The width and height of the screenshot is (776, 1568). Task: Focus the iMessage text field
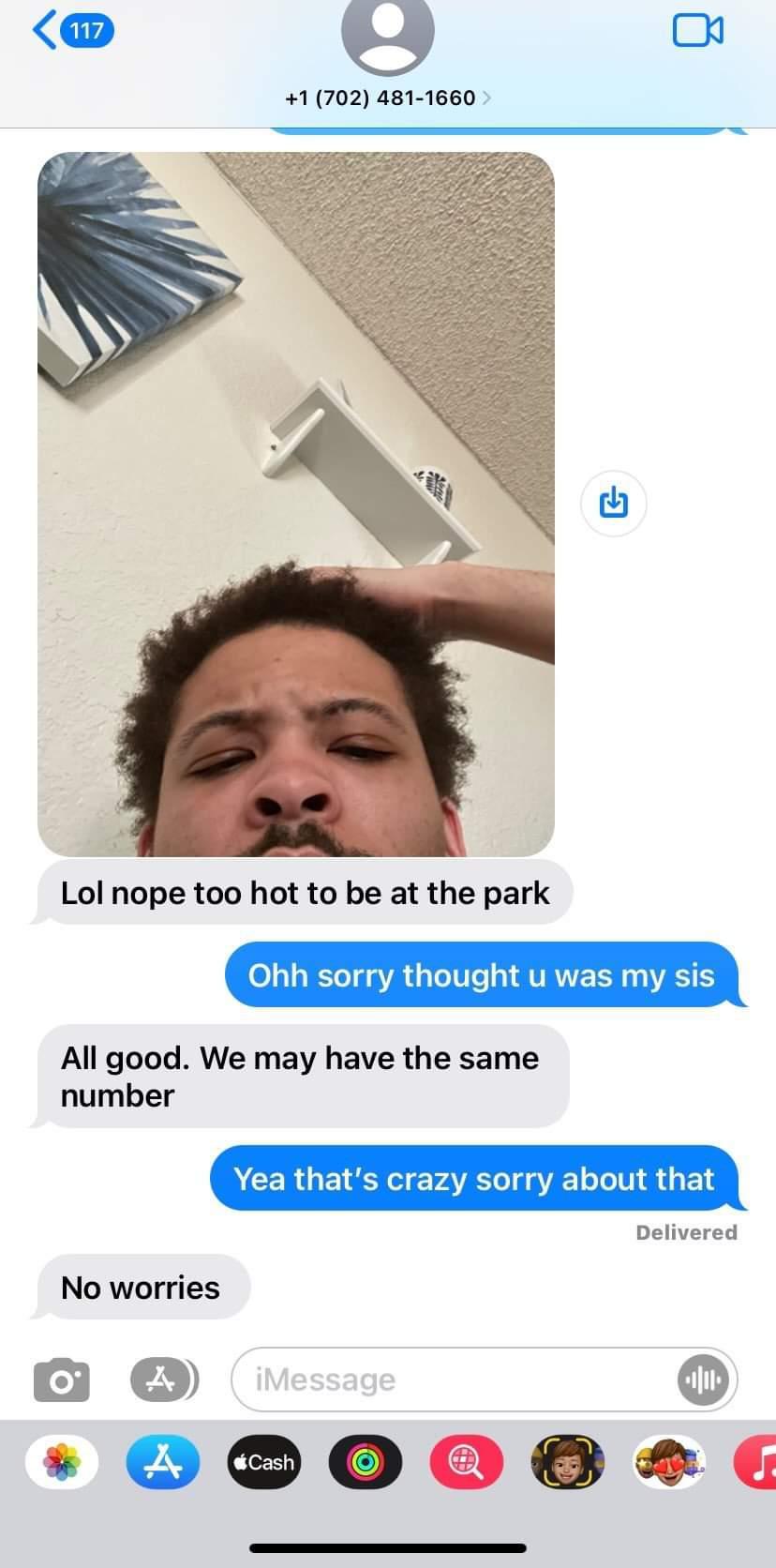tap(450, 1380)
